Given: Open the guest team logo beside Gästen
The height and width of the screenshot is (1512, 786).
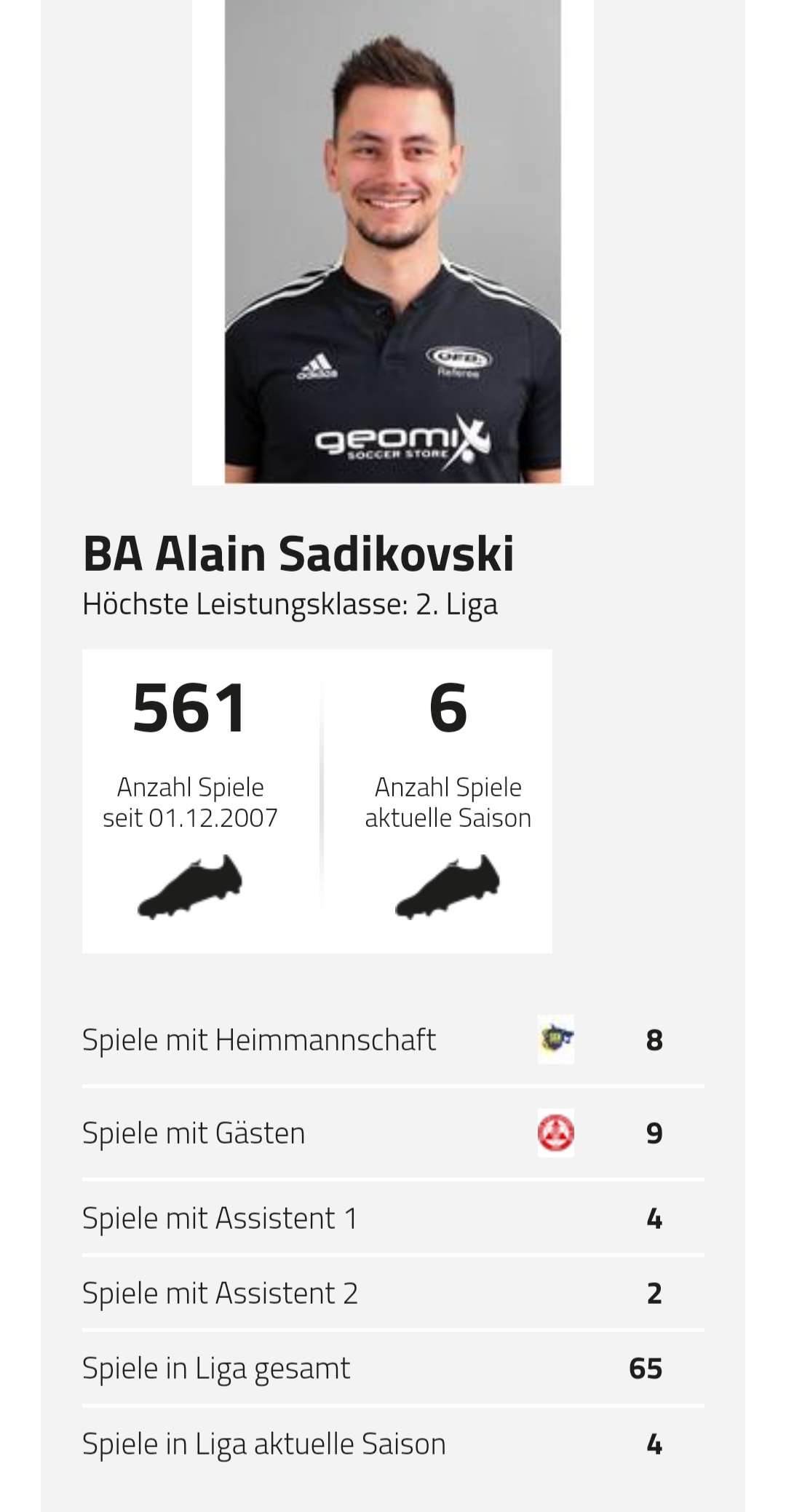Looking at the screenshot, I should coord(556,1133).
